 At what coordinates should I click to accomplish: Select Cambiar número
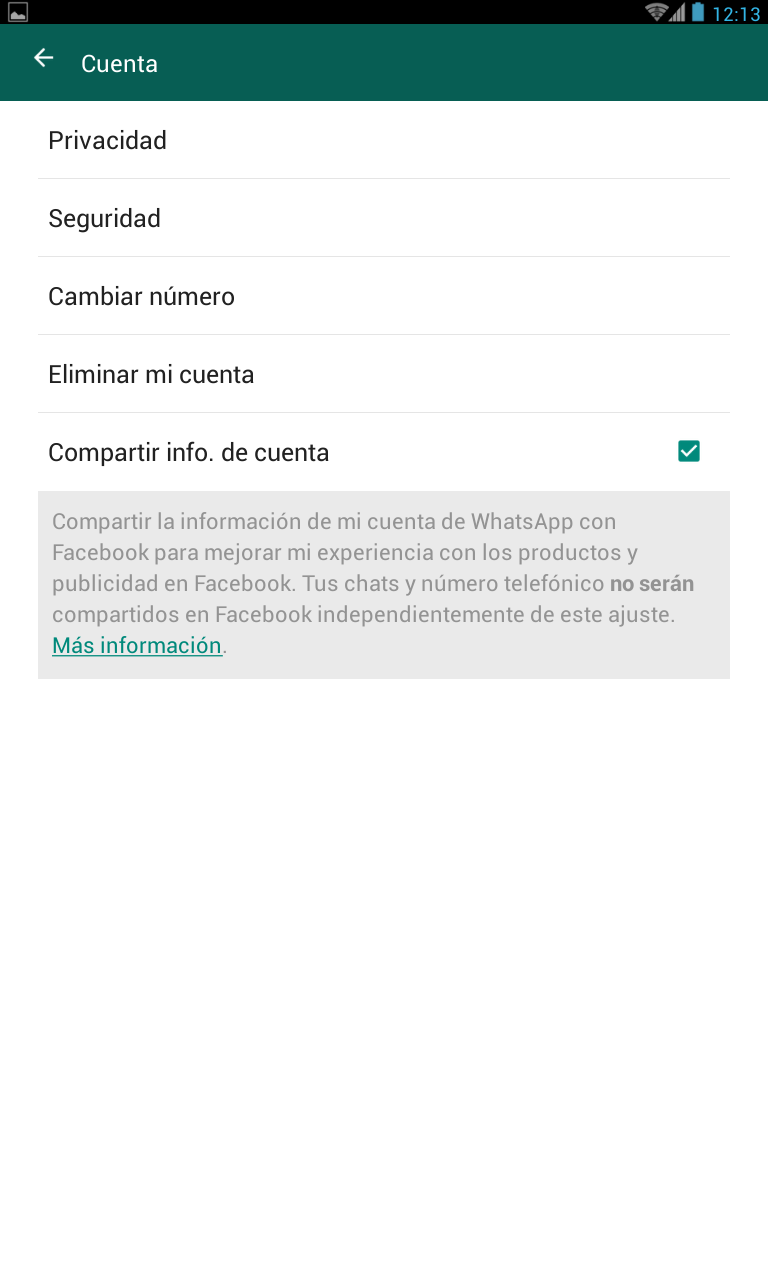[142, 297]
